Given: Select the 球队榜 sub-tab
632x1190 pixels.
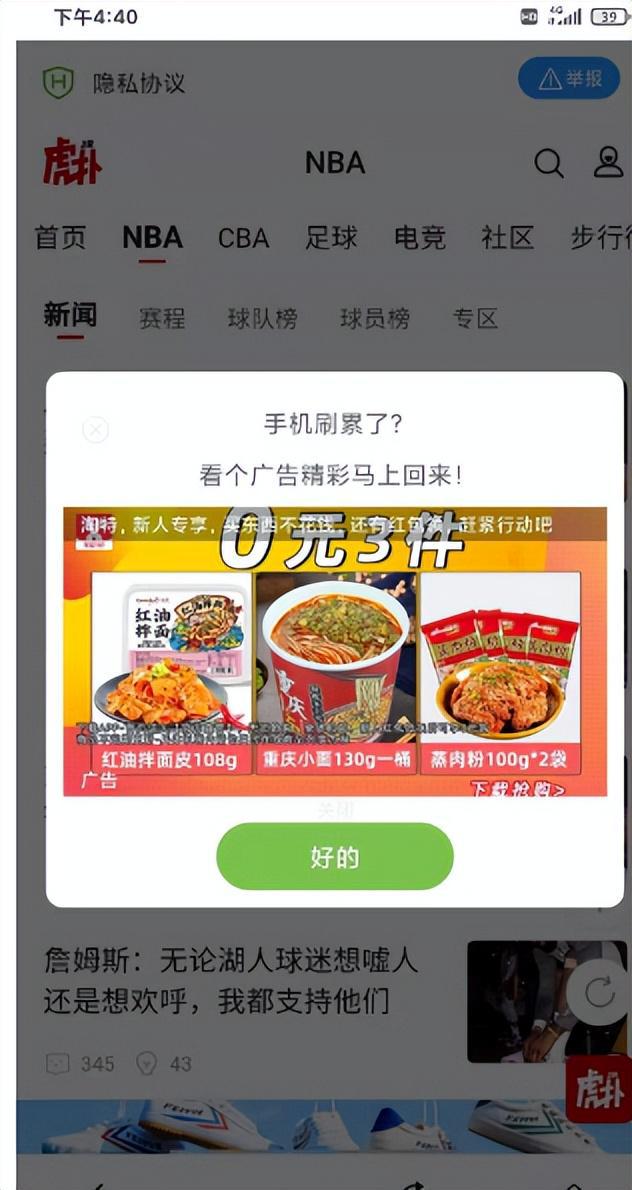Looking at the screenshot, I should pos(262,319).
